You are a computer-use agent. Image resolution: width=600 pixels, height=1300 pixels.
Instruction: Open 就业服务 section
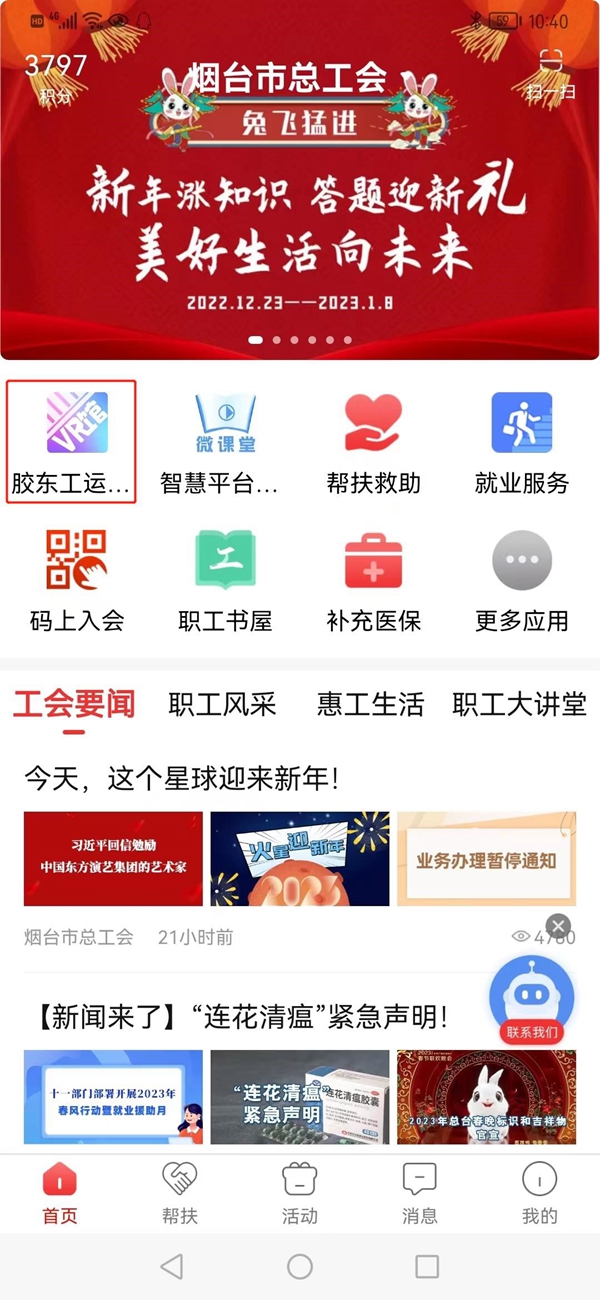(521, 442)
